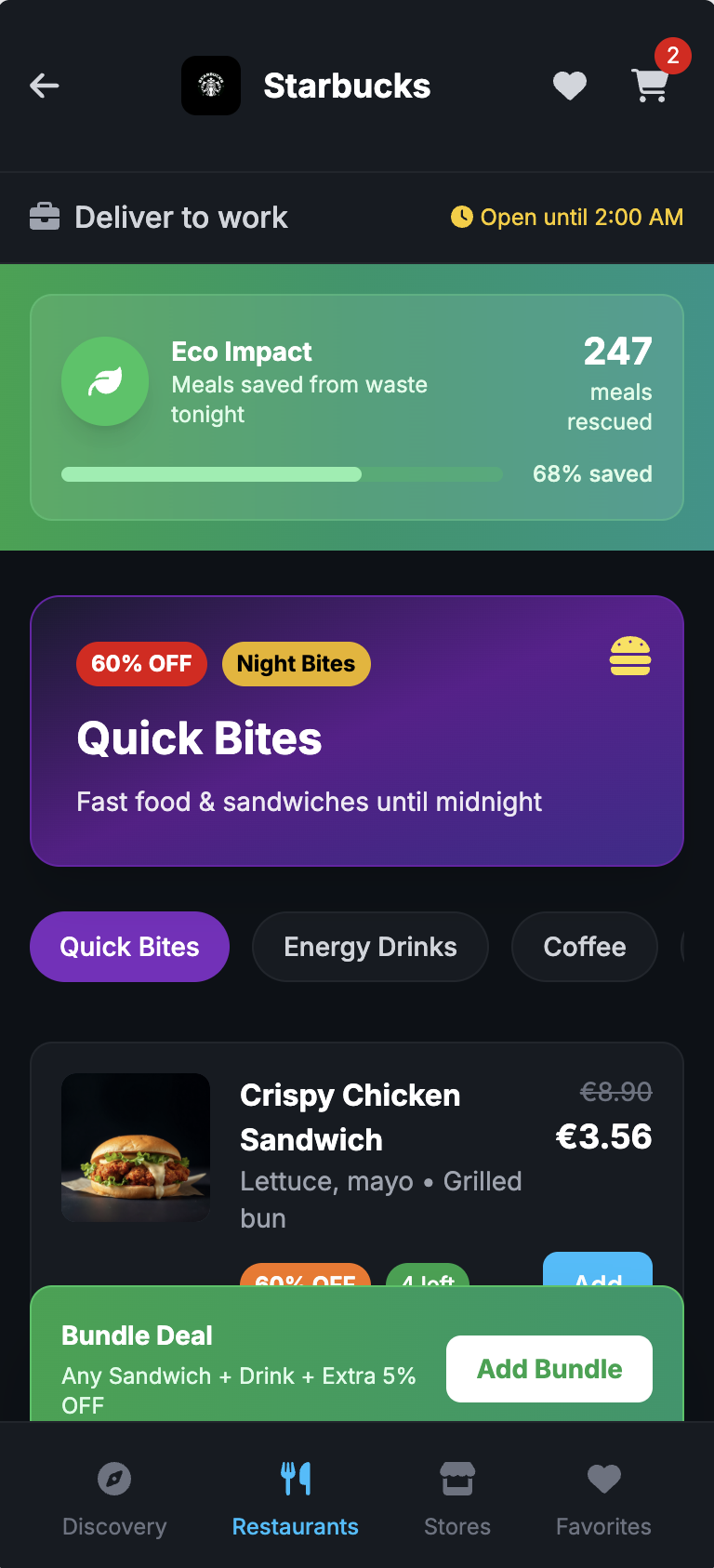This screenshot has width=714, height=1568.
Task: Open the Quick Bites promo banner
Action: pos(357,731)
